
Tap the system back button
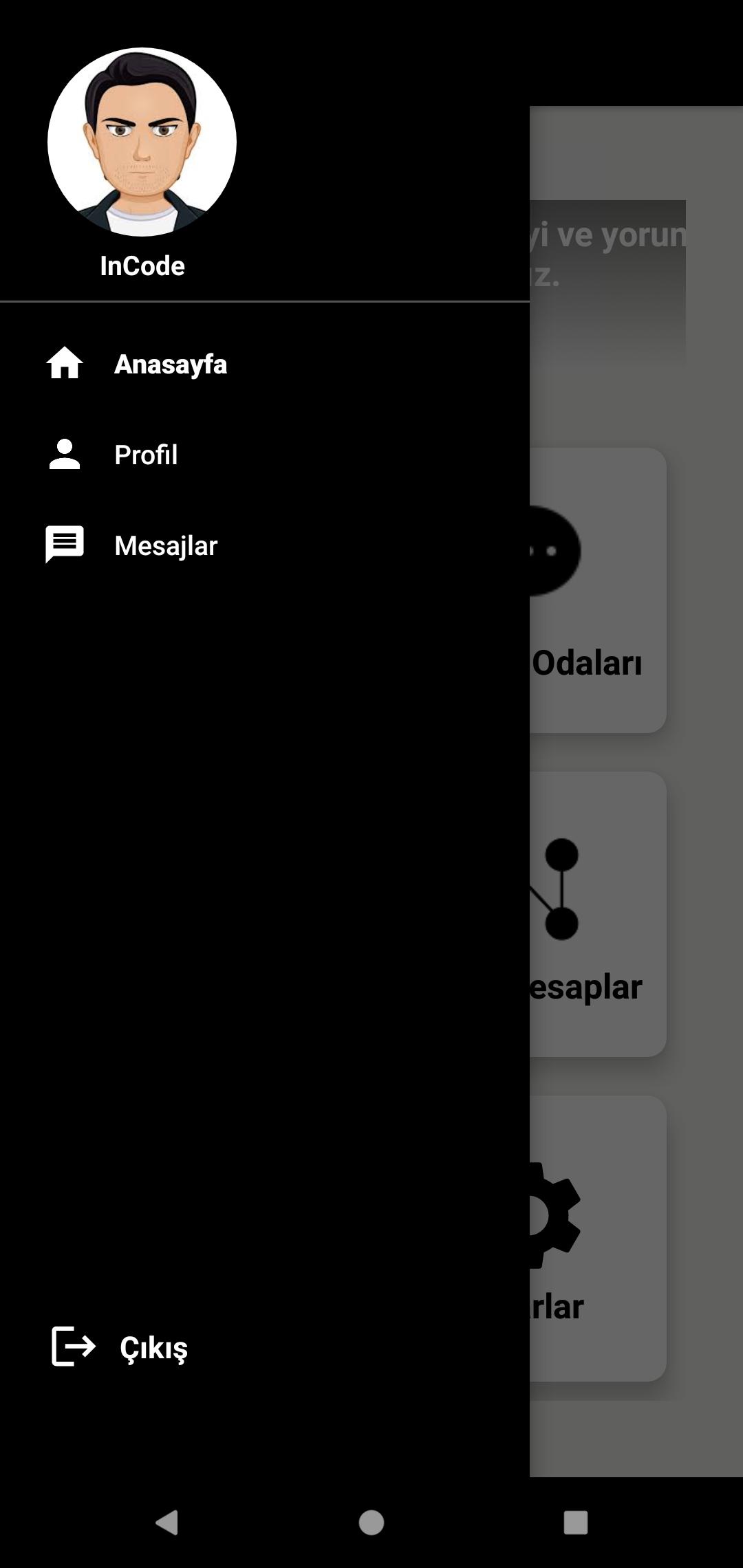tap(167, 1523)
